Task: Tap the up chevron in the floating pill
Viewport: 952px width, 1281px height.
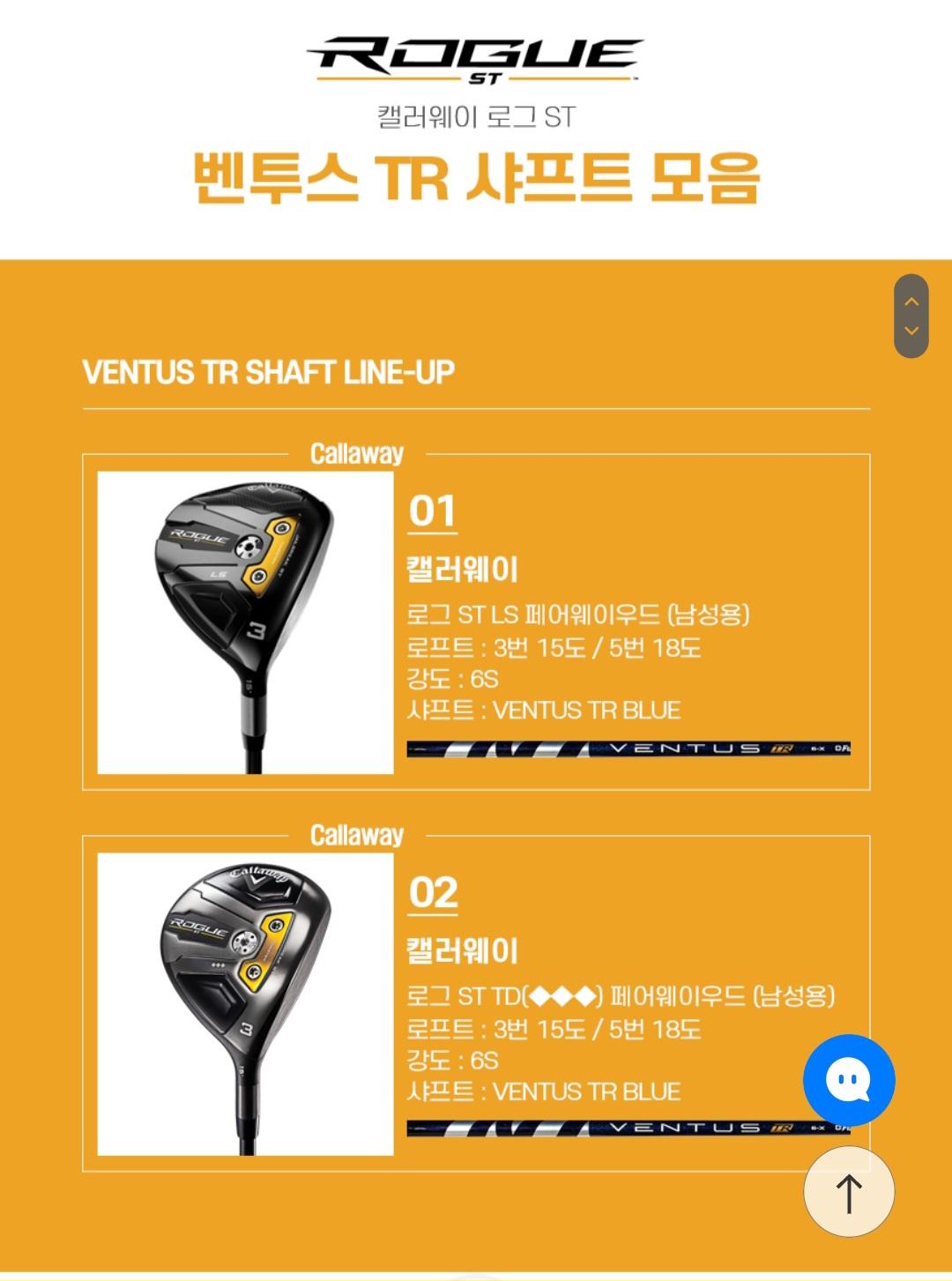Action: [911, 302]
